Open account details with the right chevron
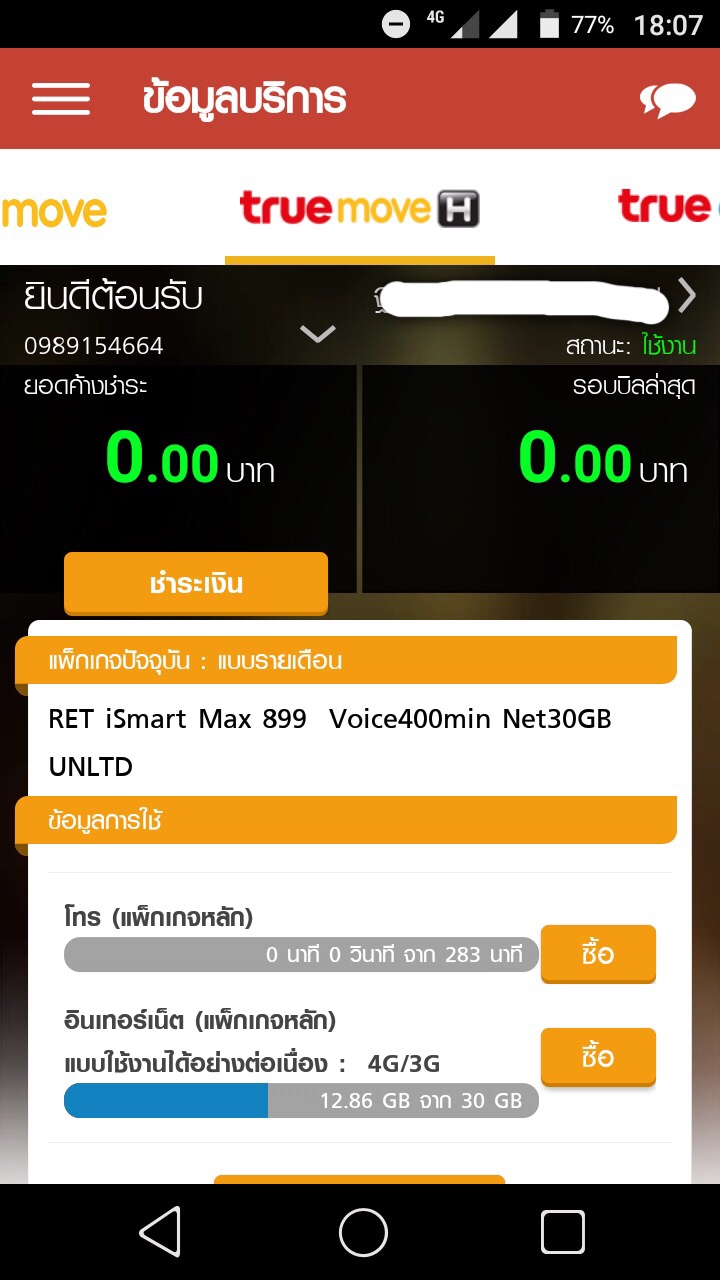Image resolution: width=720 pixels, height=1280 pixels. click(687, 295)
